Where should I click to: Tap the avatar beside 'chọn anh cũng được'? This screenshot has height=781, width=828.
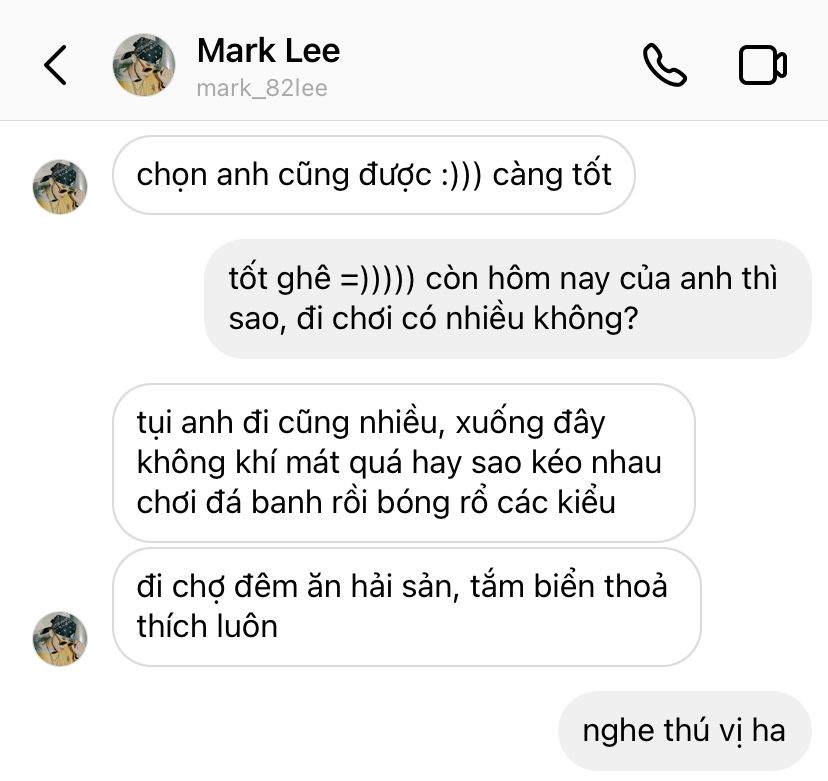click(x=60, y=187)
